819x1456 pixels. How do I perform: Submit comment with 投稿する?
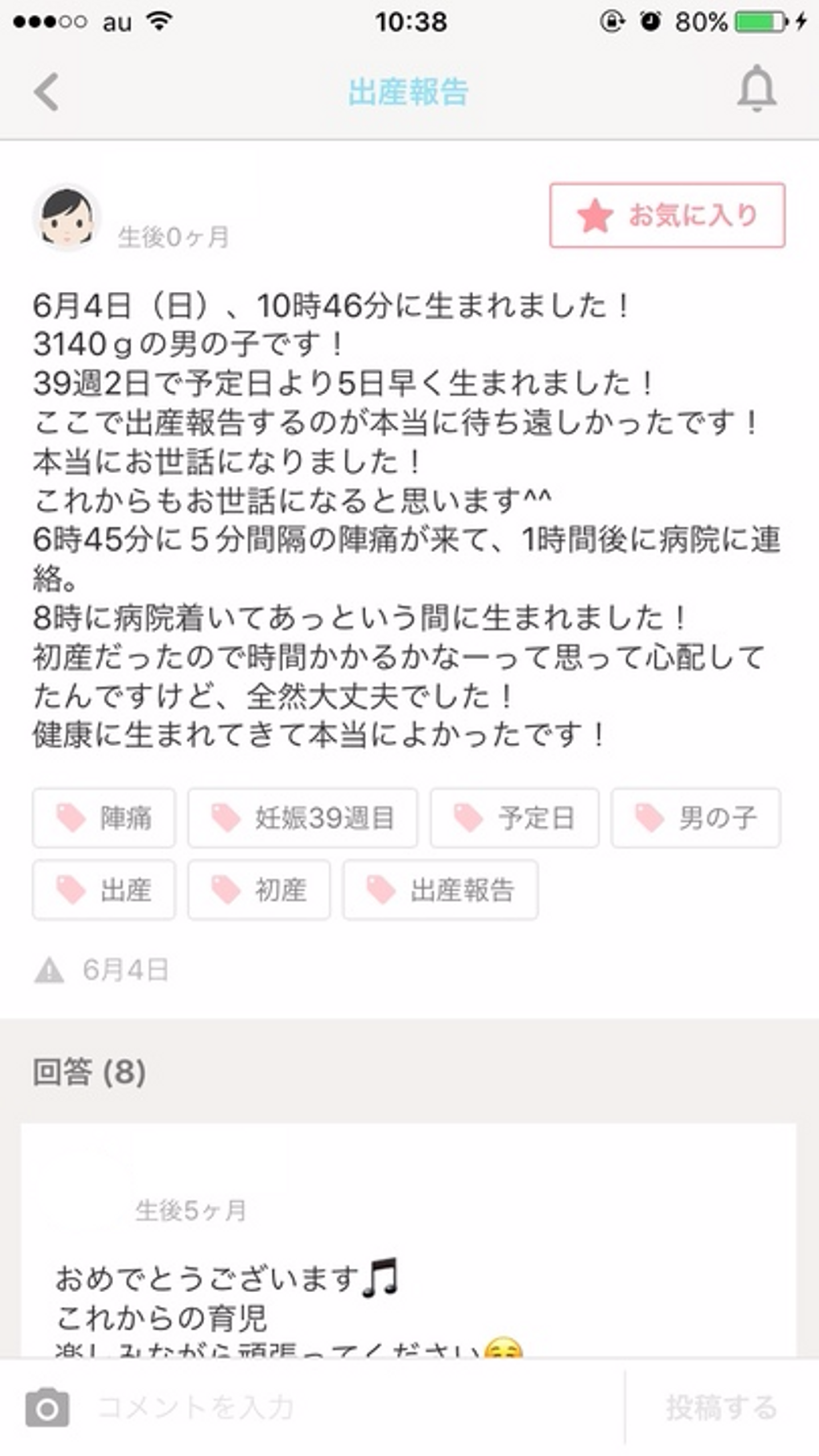coord(721,1408)
